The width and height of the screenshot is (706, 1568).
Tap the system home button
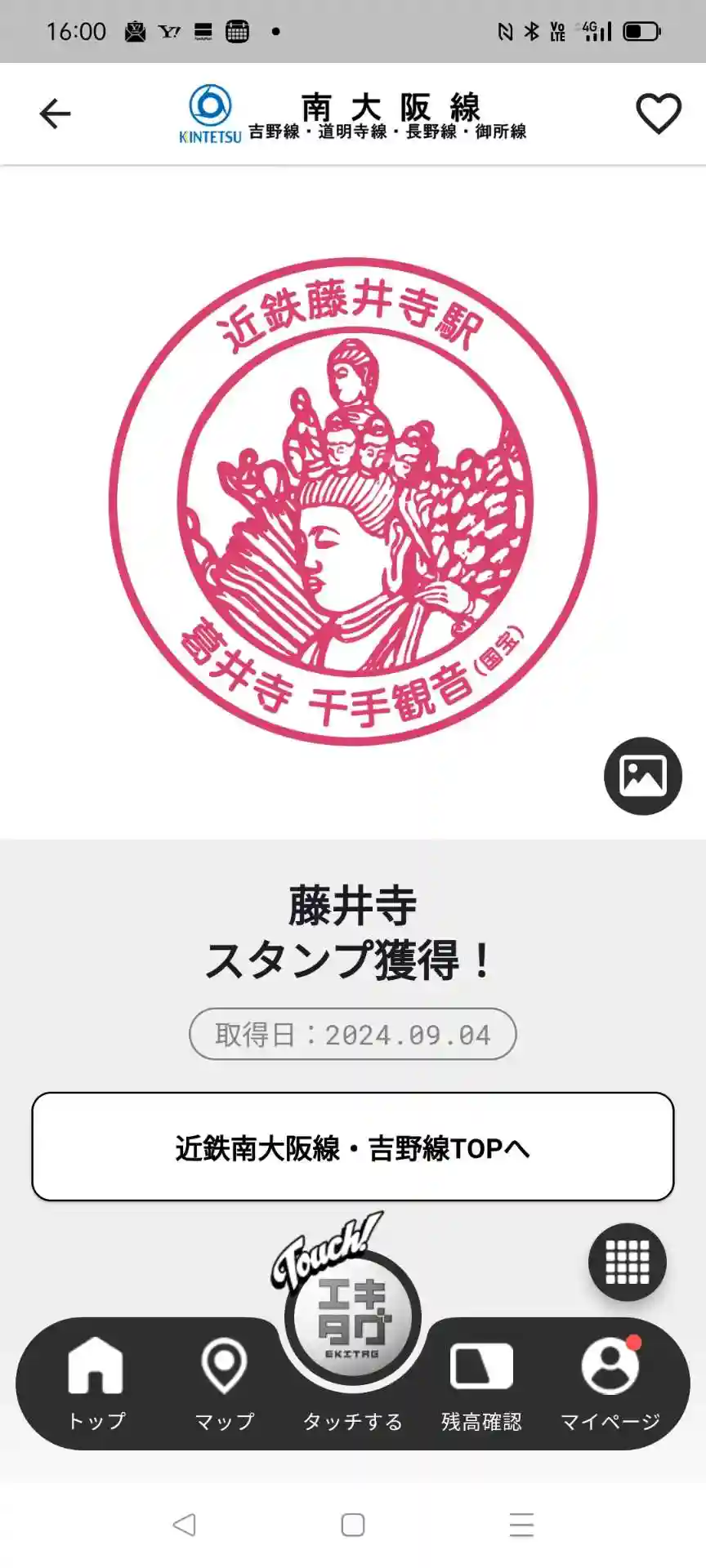[x=353, y=1525]
